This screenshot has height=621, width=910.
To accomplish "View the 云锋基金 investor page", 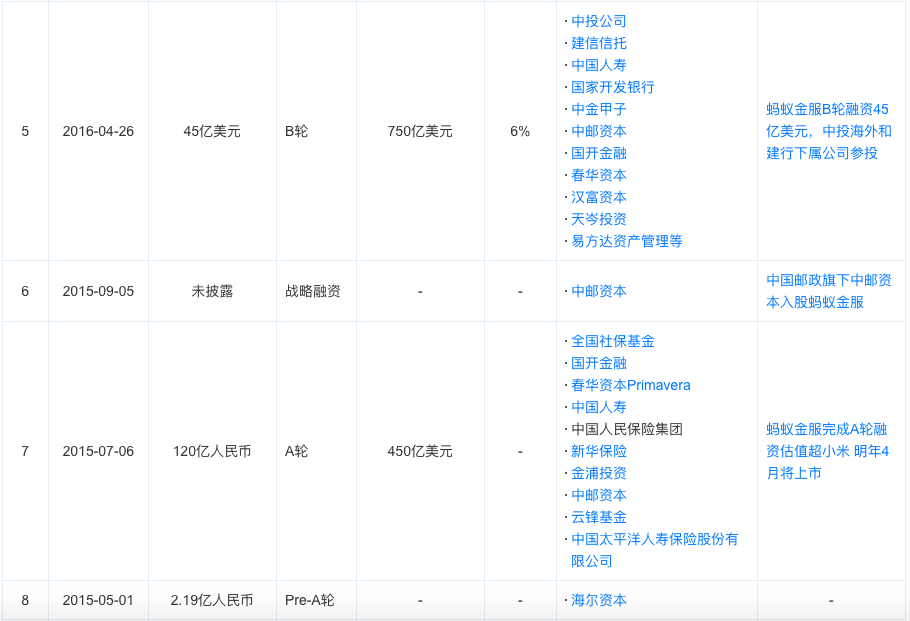I will 599,517.
